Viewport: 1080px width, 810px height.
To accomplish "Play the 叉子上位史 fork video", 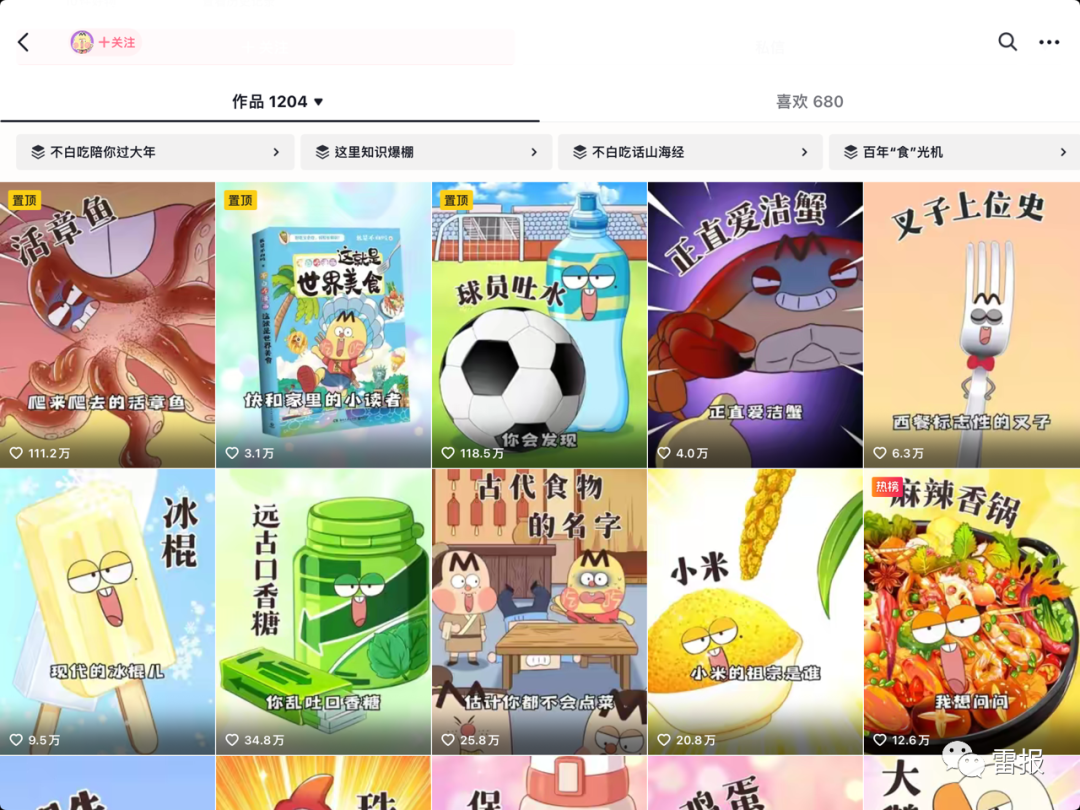I will click(971, 325).
